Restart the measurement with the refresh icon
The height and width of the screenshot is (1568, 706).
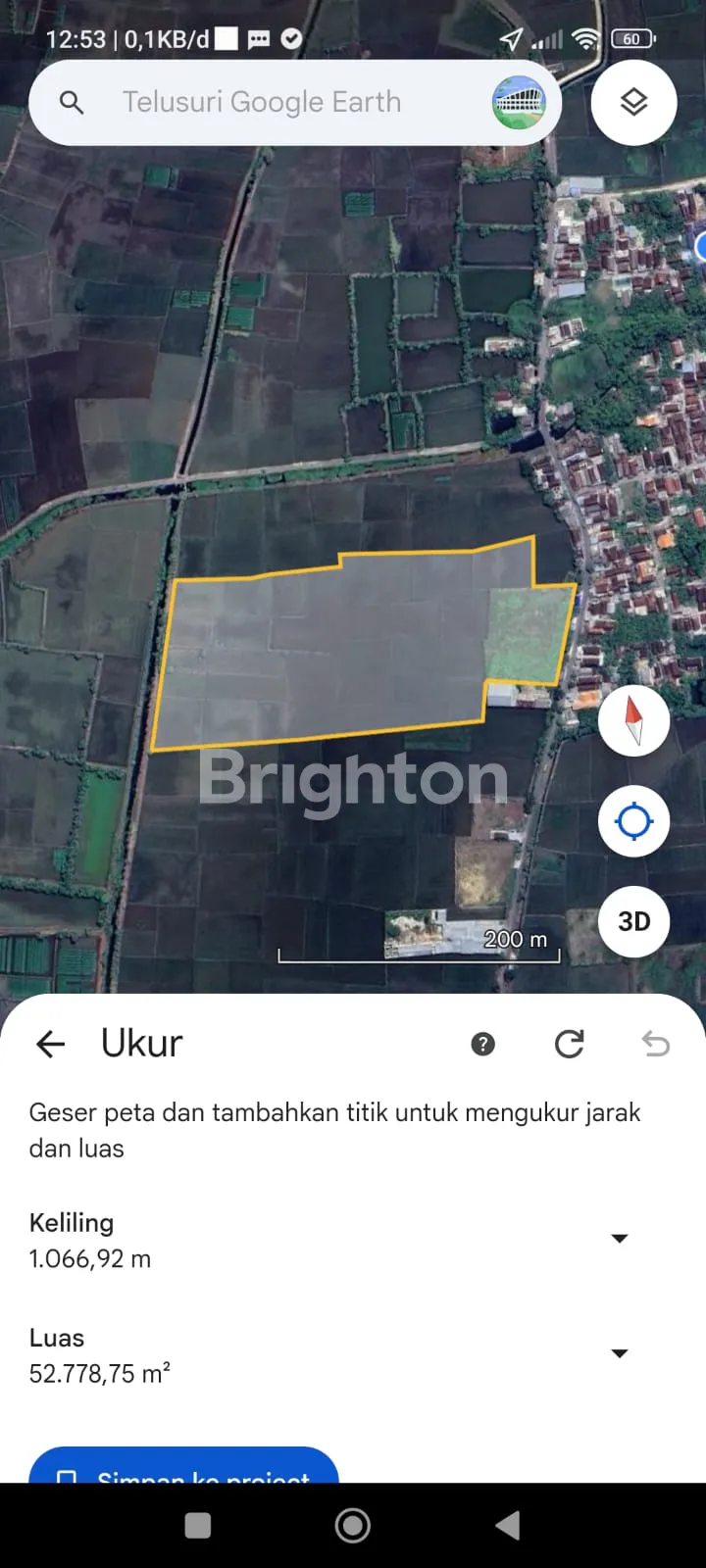click(569, 1044)
